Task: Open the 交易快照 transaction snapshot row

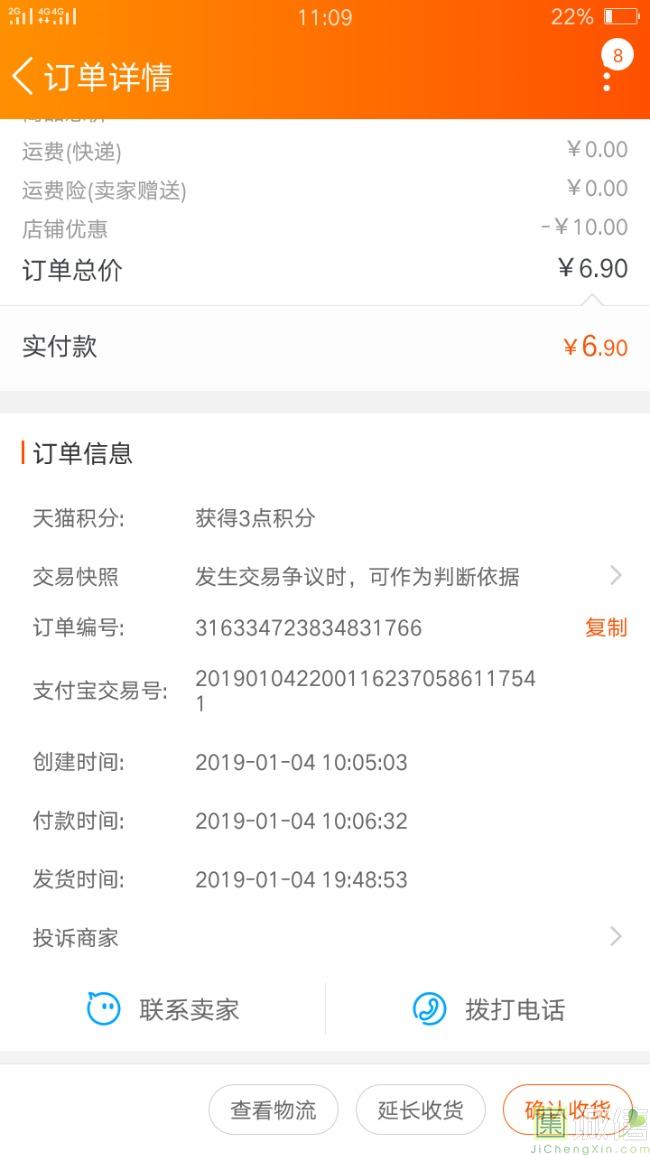Action: 325,576
